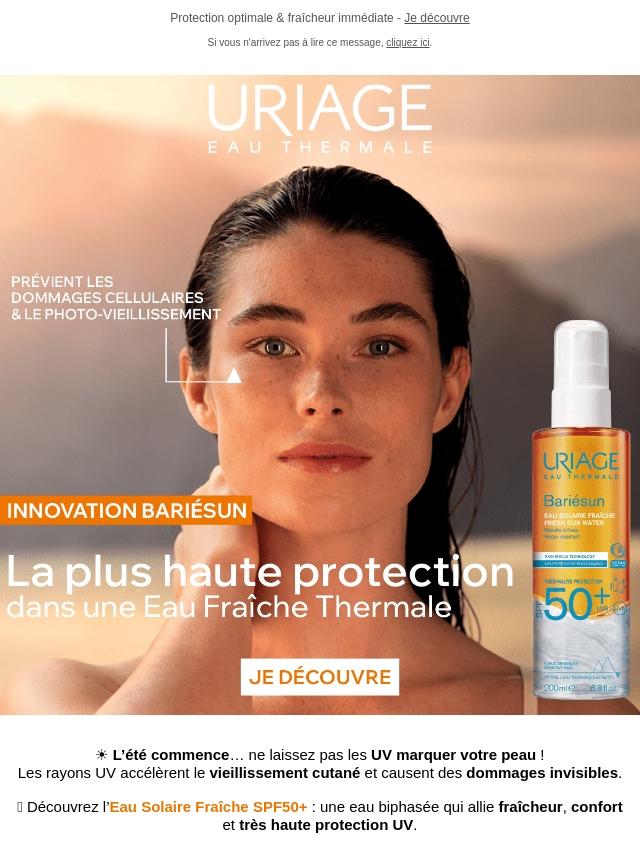640x854 pixels.
Task: Open the 'cliquez ici' web version link
Action: click(x=407, y=43)
